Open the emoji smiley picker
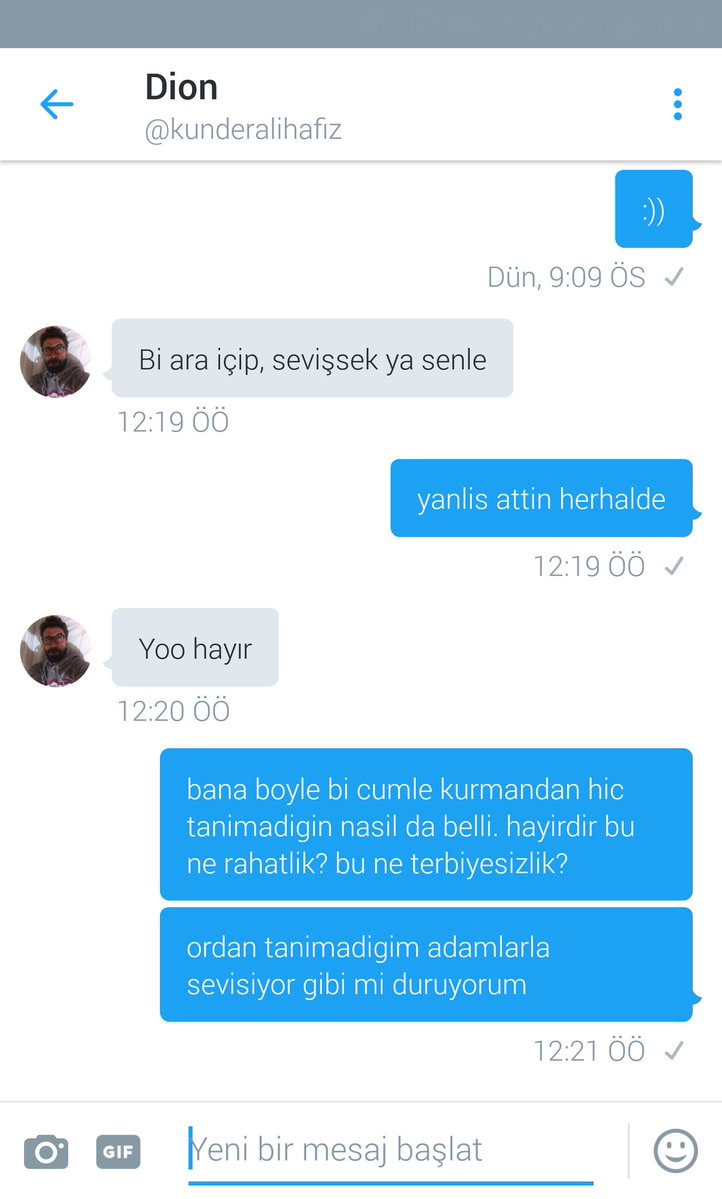 point(675,1151)
